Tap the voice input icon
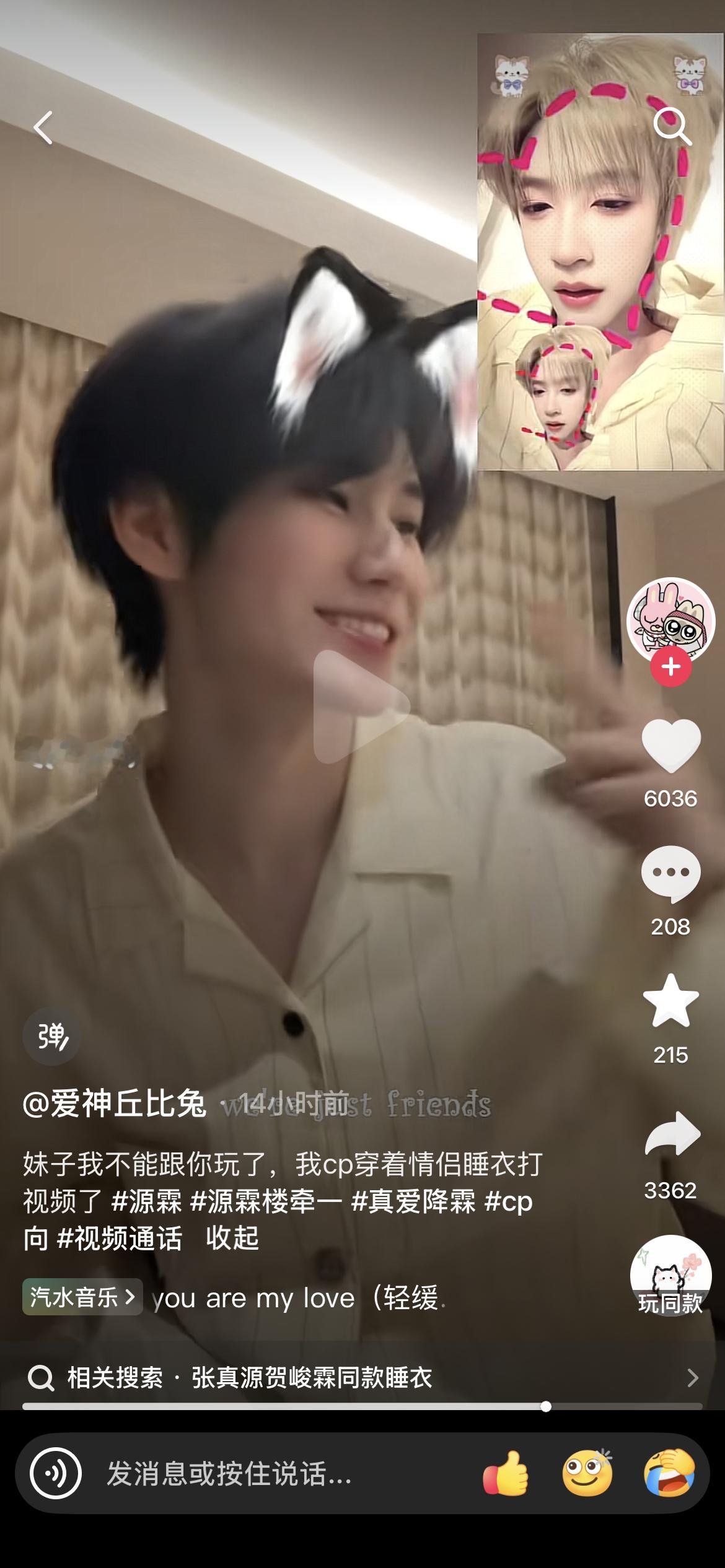This screenshot has width=725, height=1568. tap(56, 1474)
